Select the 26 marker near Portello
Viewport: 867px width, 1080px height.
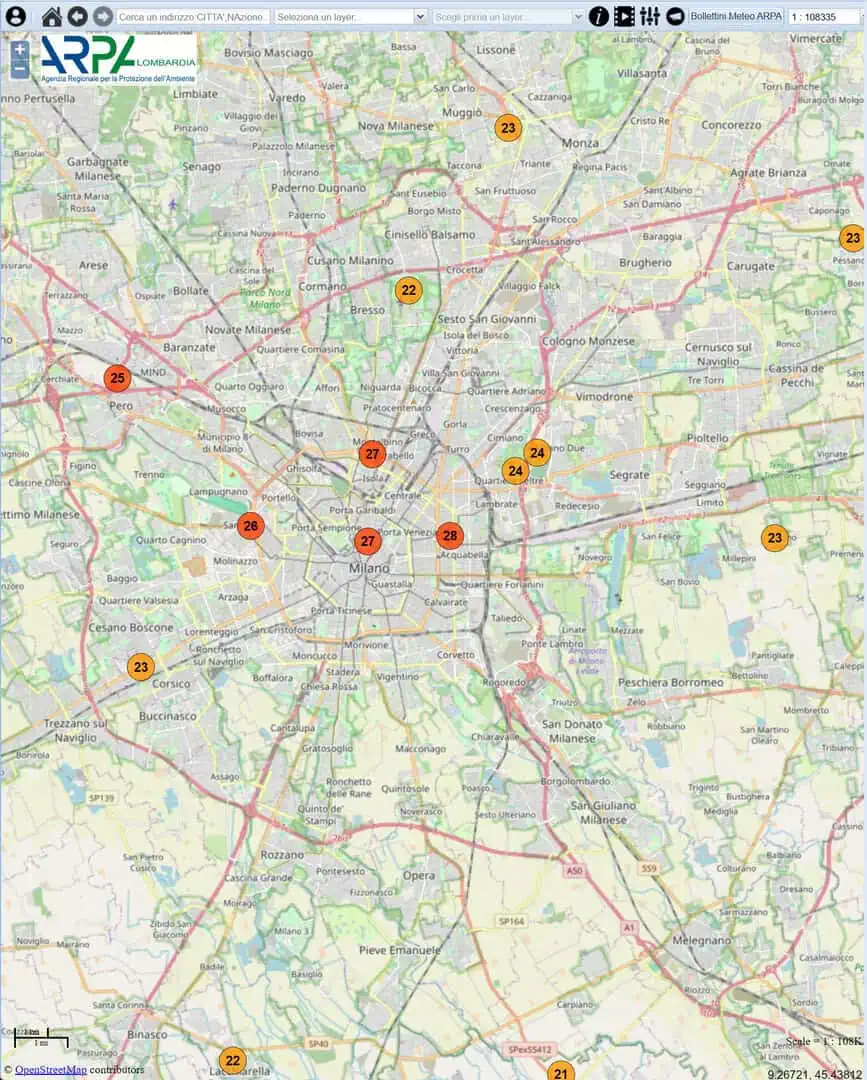[x=251, y=526]
